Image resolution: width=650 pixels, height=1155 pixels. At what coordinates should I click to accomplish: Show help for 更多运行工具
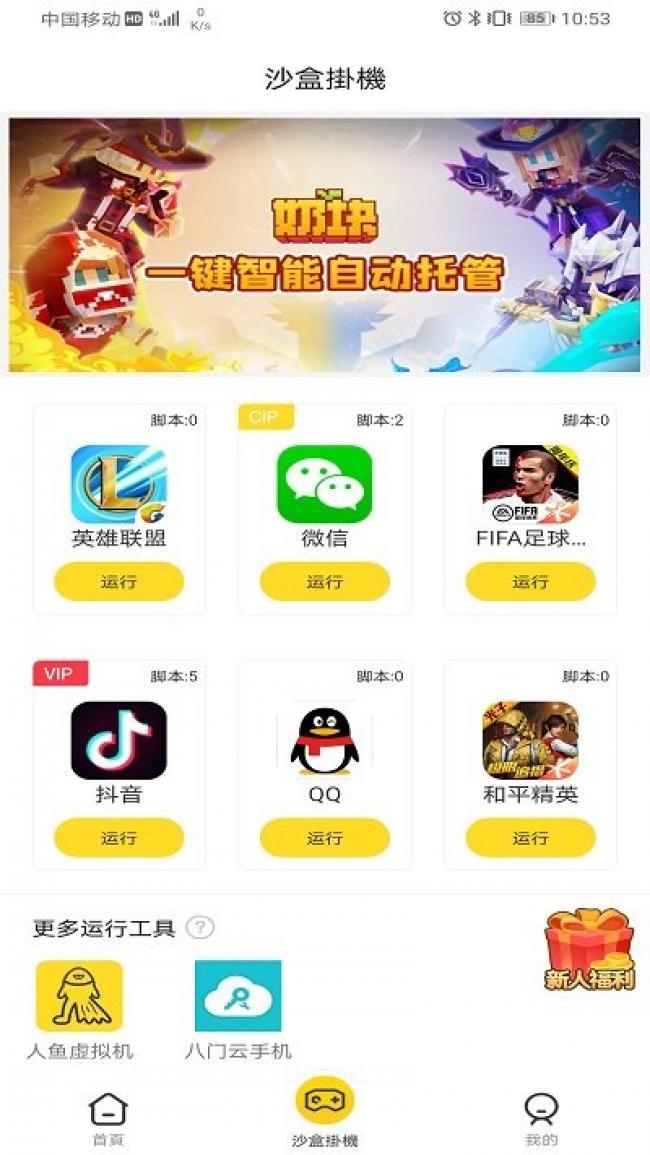pyautogui.click(x=200, y=927)
